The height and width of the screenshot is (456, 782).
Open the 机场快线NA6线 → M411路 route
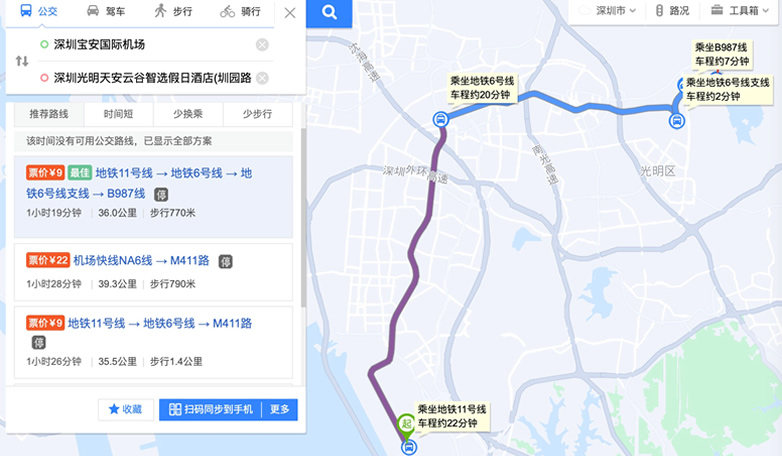(x=112, y=260)
